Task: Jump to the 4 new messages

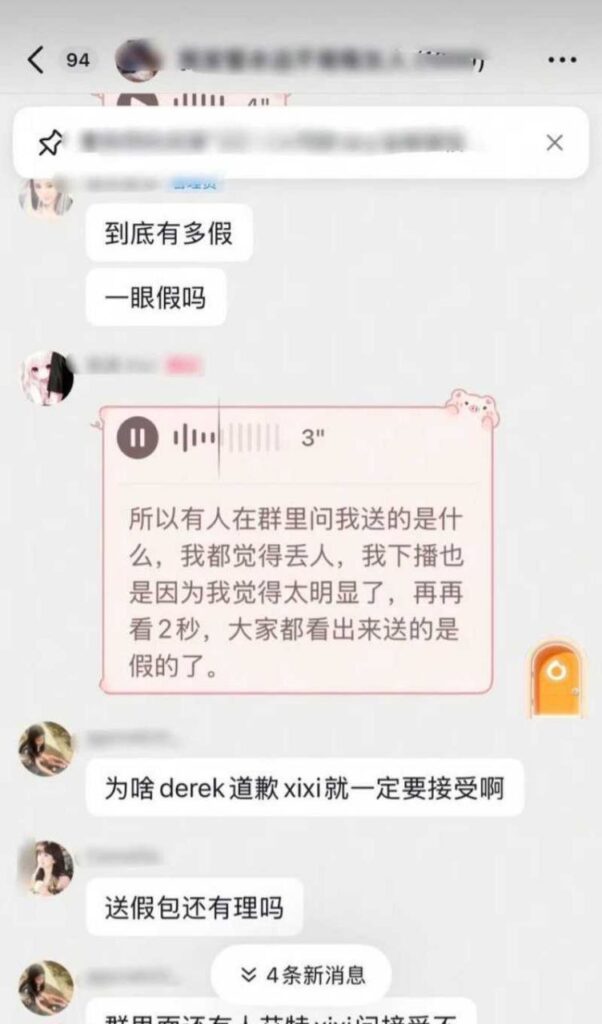Action: [302, 974]
